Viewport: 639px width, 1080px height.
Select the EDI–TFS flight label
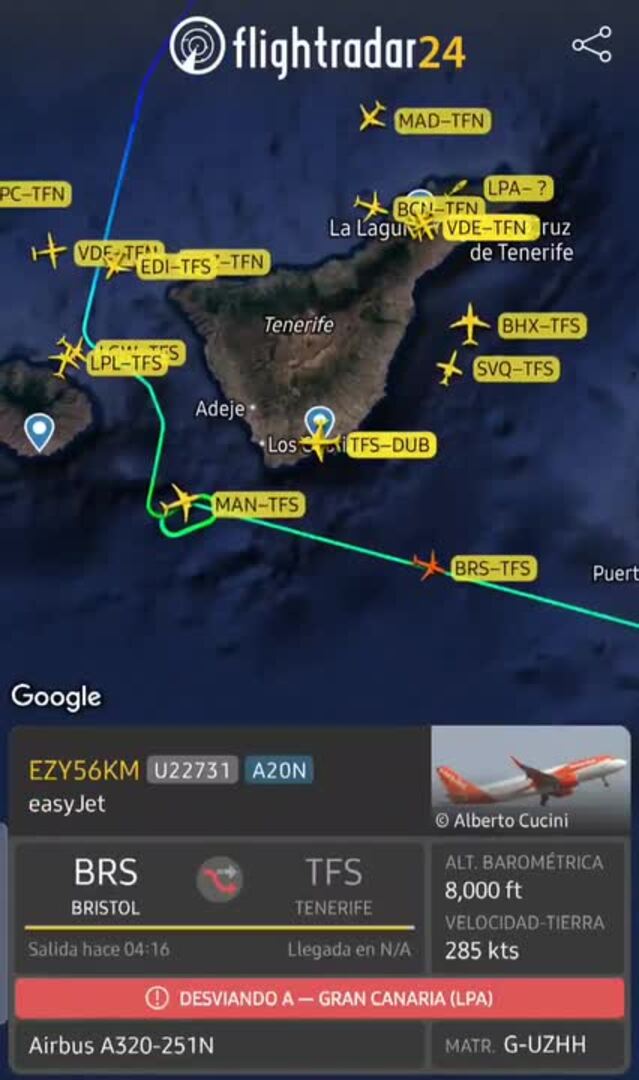pyautogui.click(x=175, y=267)
